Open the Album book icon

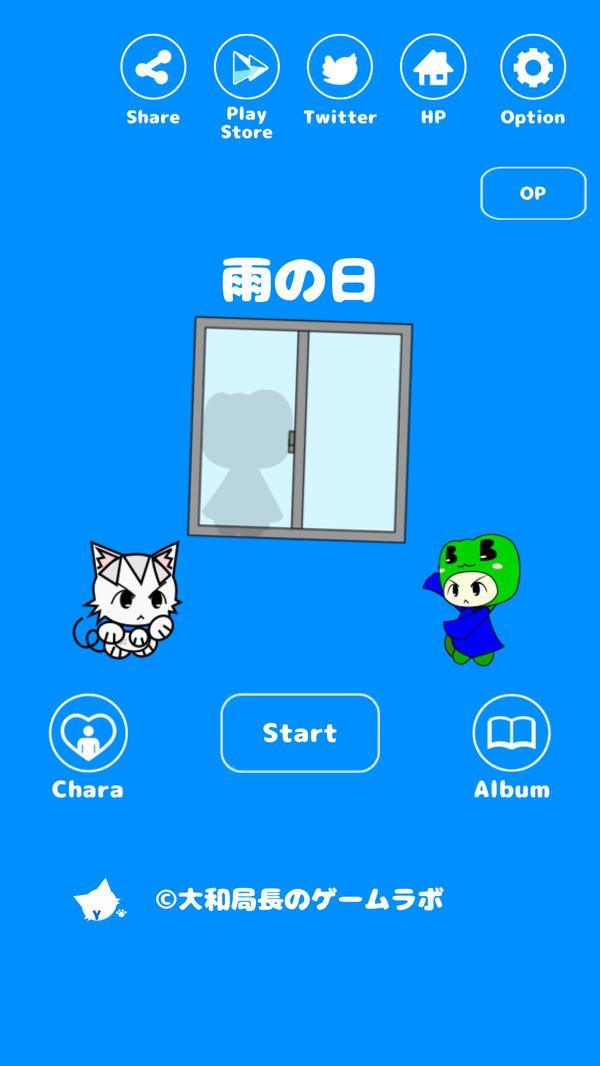(x=511, y=733)
